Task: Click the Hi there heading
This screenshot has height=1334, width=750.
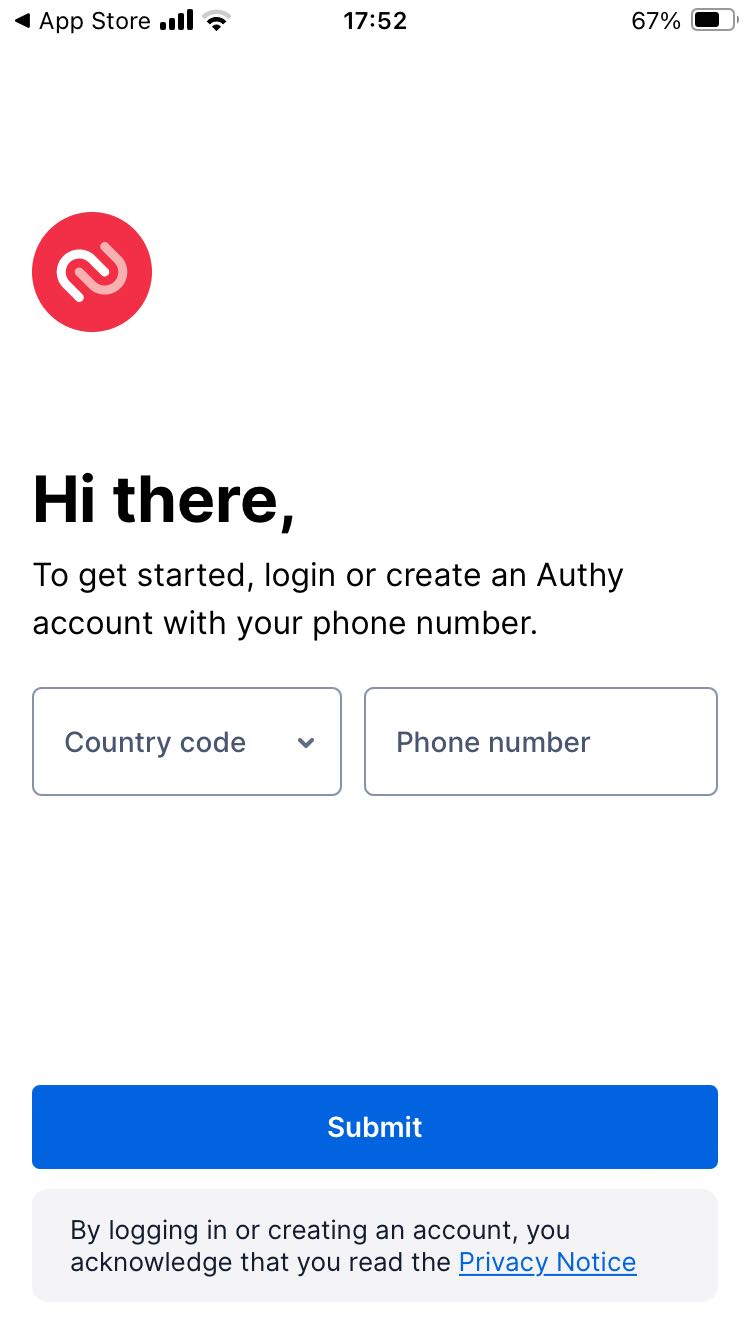Action: [x=165, y=499]
